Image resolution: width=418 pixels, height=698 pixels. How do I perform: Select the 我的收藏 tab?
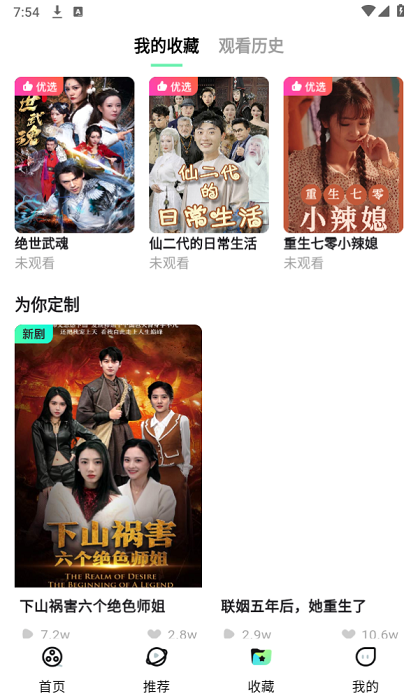point(166,46)
